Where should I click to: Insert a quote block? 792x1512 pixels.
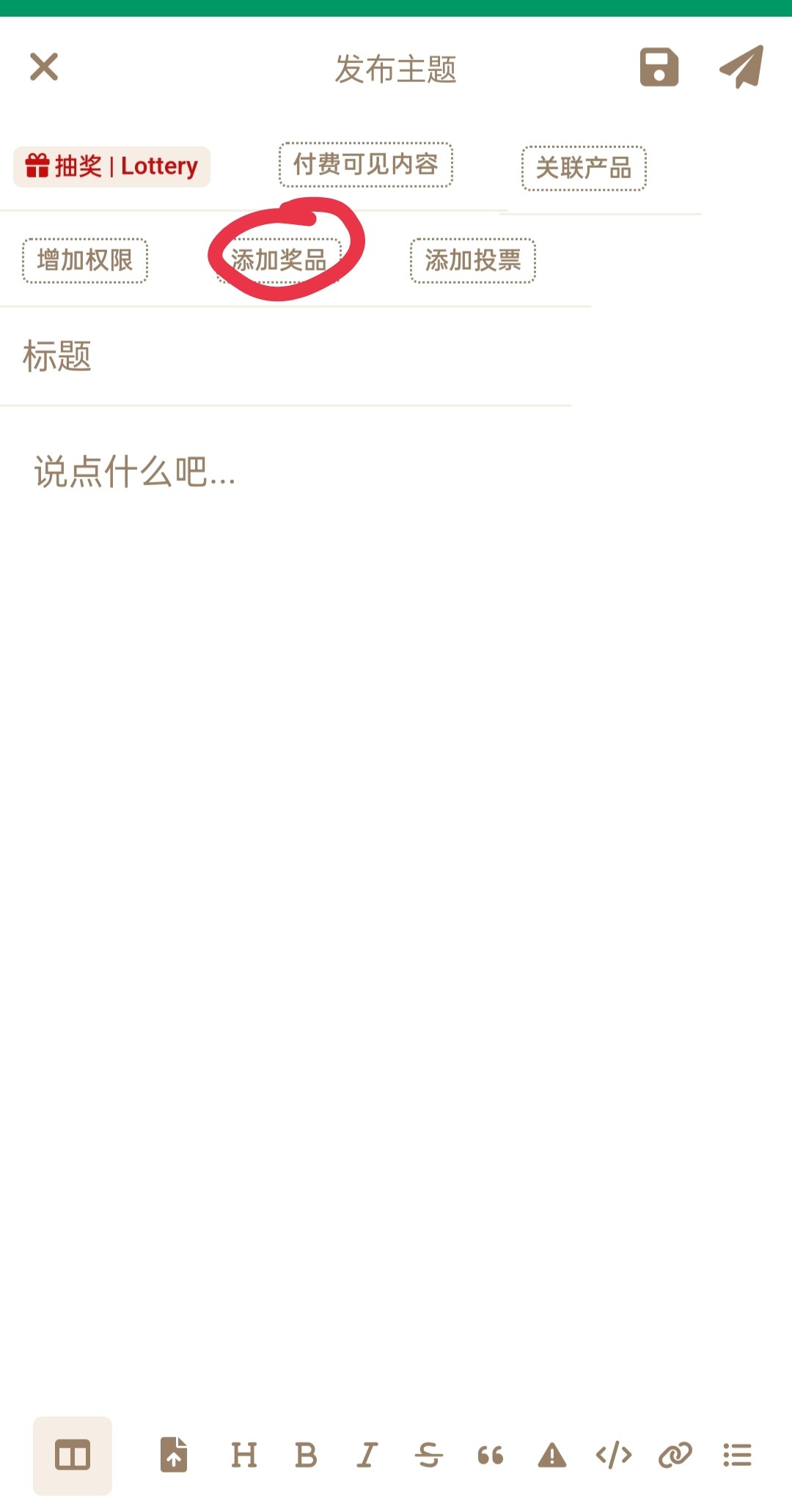click(491, 1455)
